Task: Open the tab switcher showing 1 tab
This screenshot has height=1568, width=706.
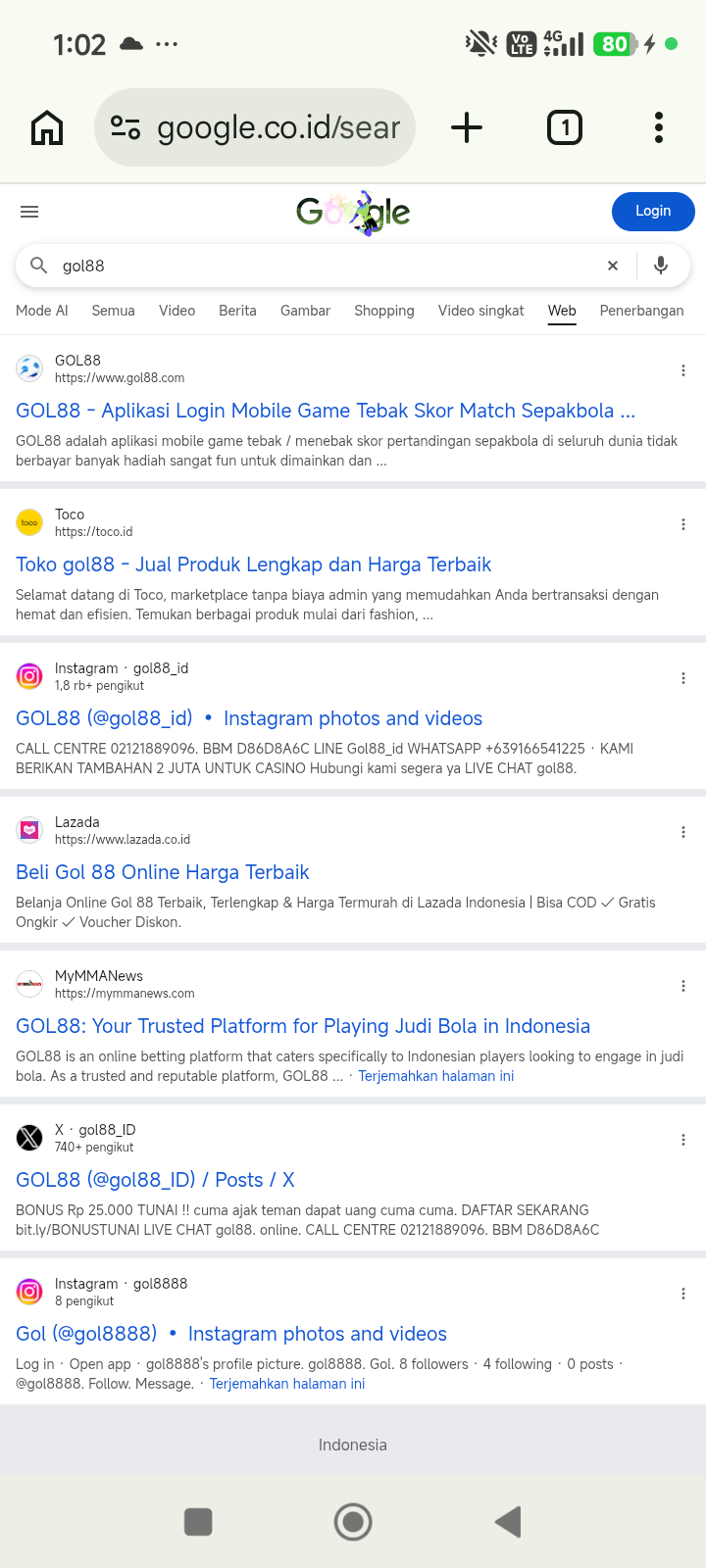Action: [564, 127]
